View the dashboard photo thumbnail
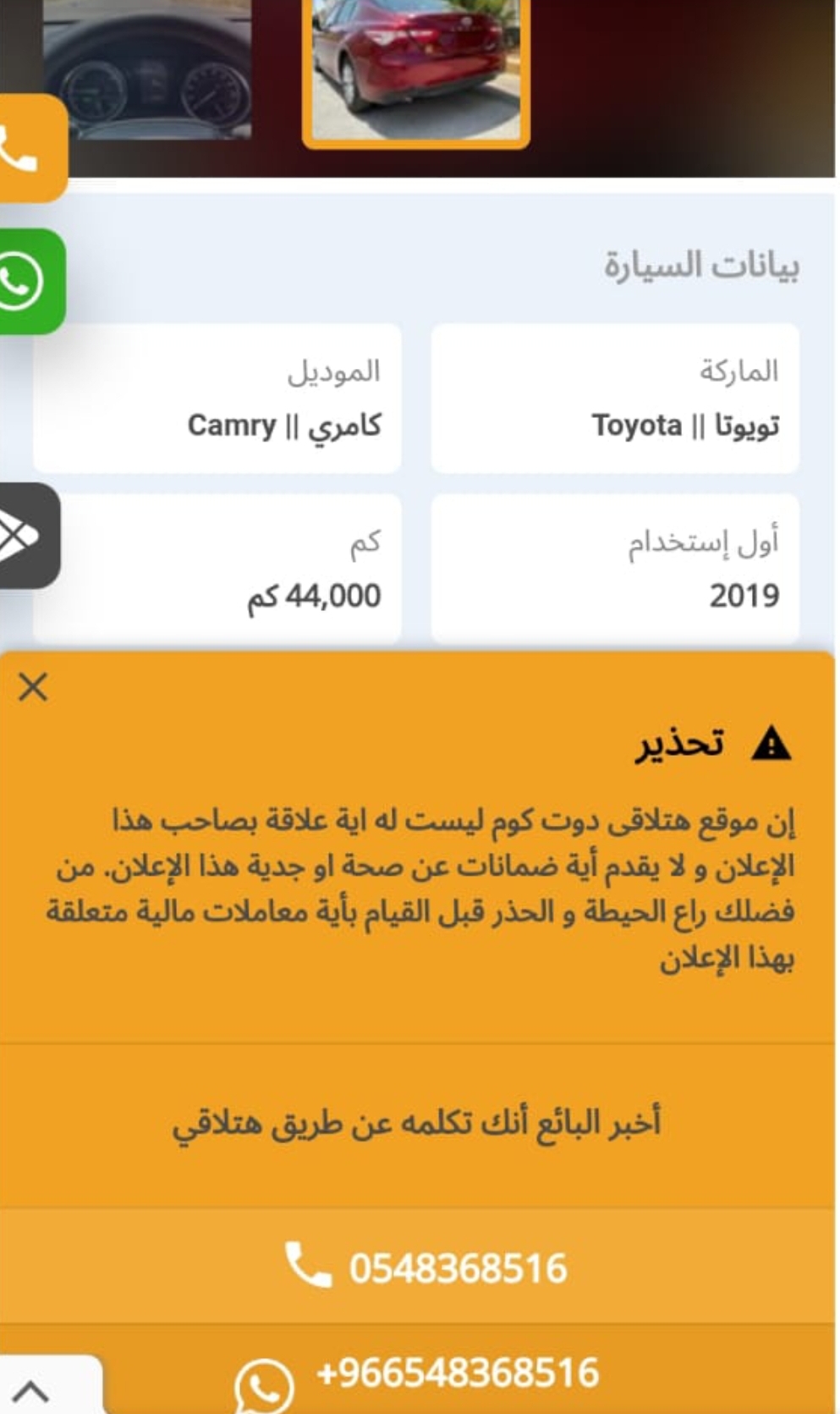 point(146,68)
